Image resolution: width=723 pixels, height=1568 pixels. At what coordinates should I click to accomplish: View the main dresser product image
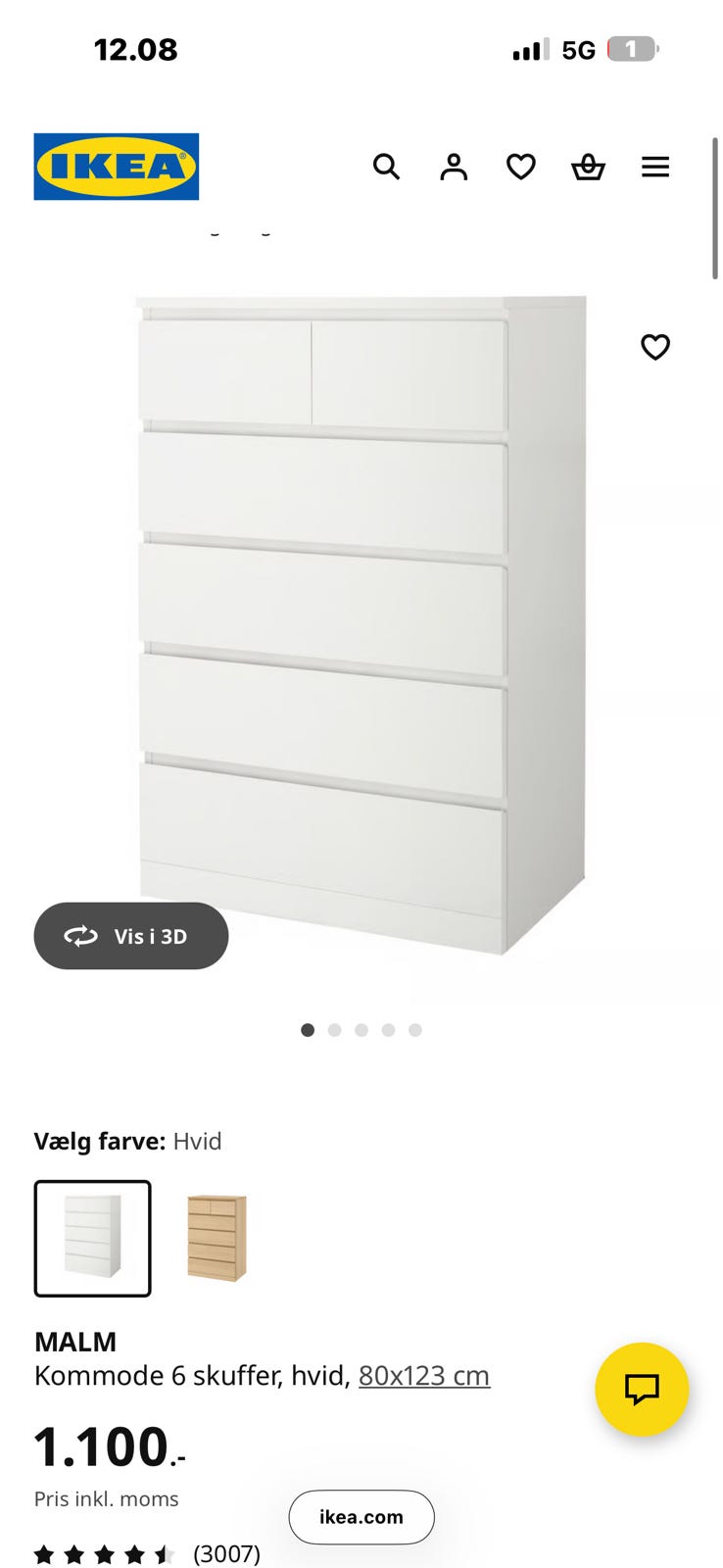tap(361, 622)
